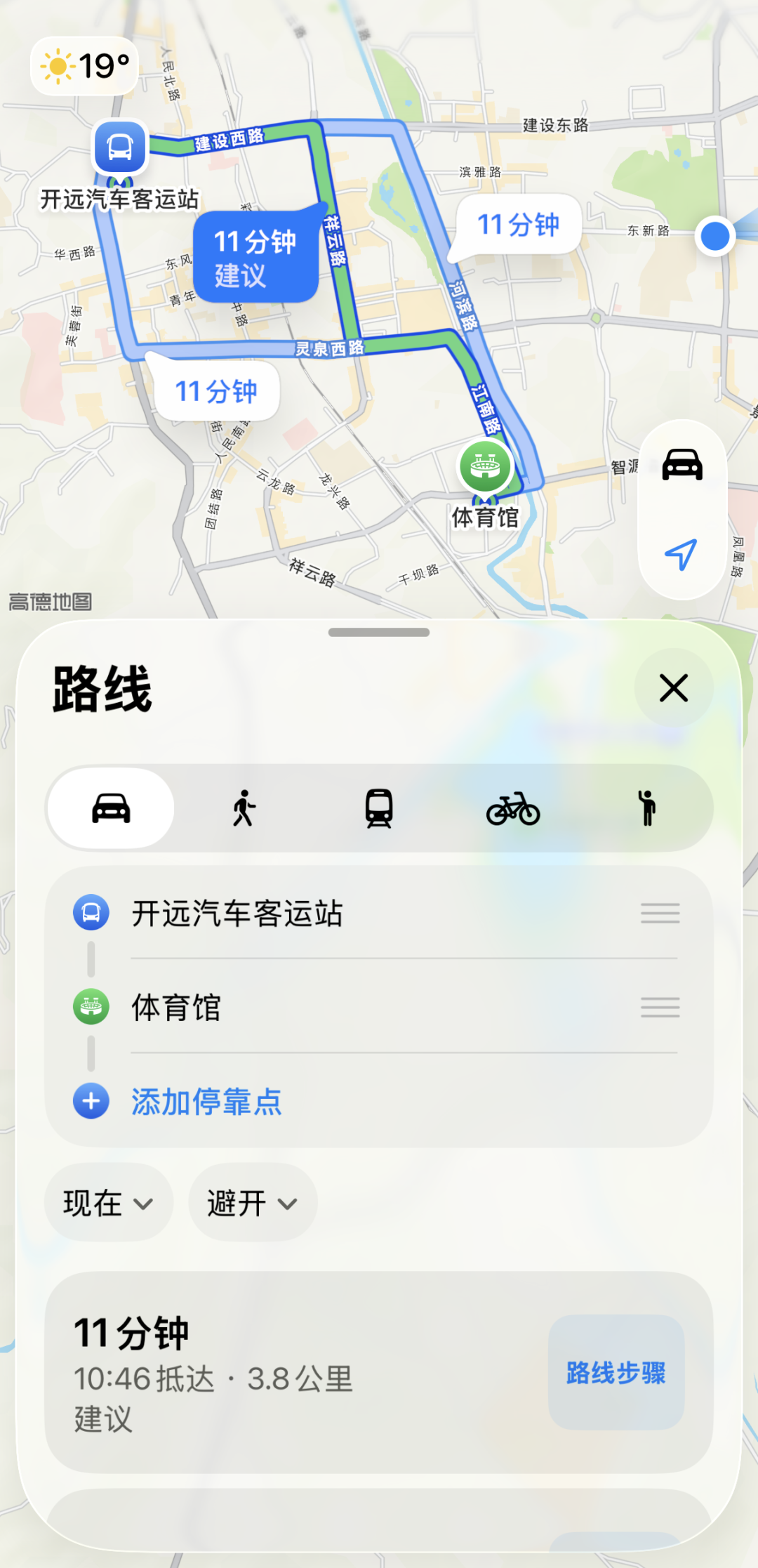Tap the weather widget showing 19°

(x=86, y=65)
